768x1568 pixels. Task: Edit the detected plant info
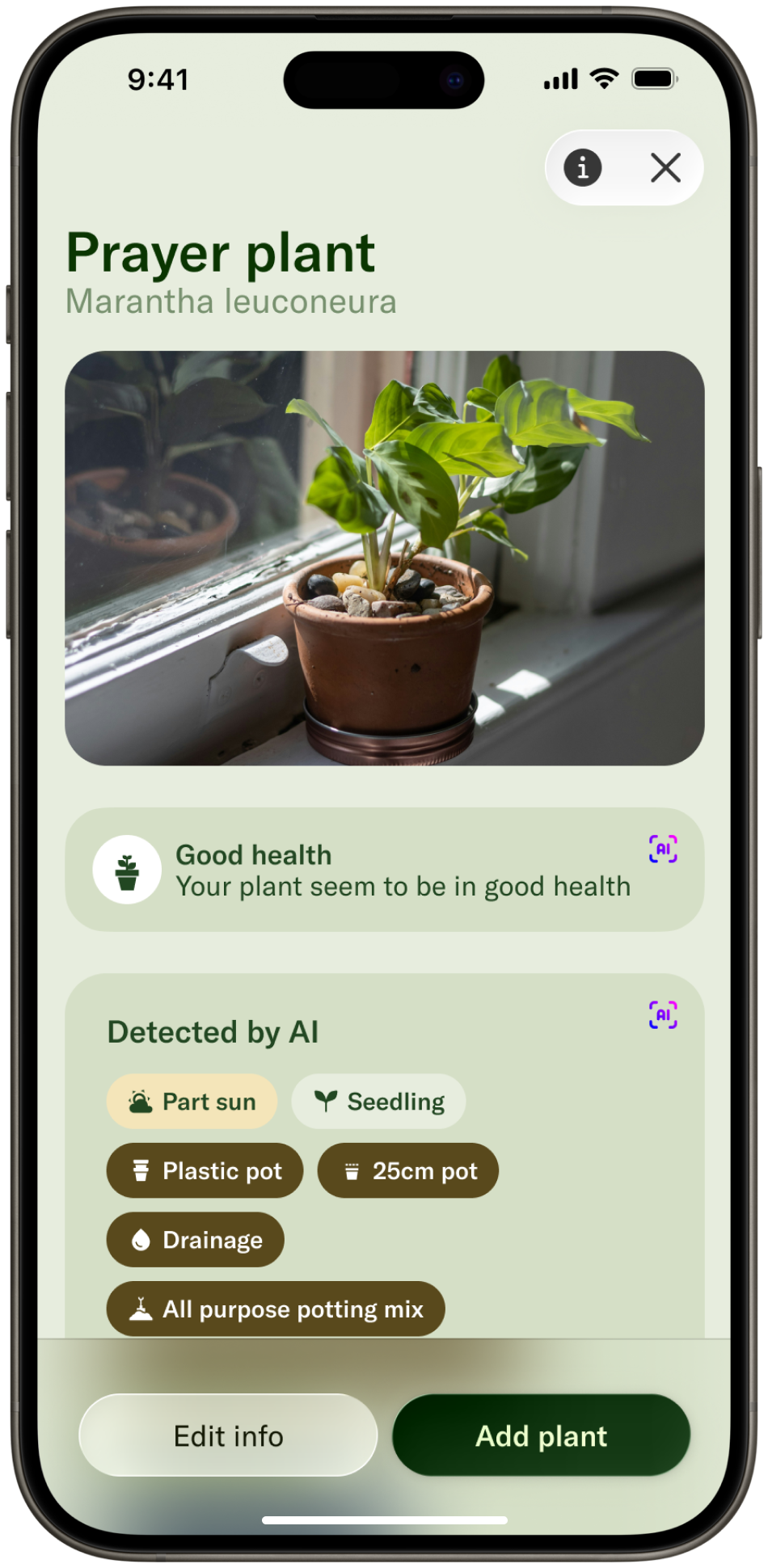(x=228, y=1435)
